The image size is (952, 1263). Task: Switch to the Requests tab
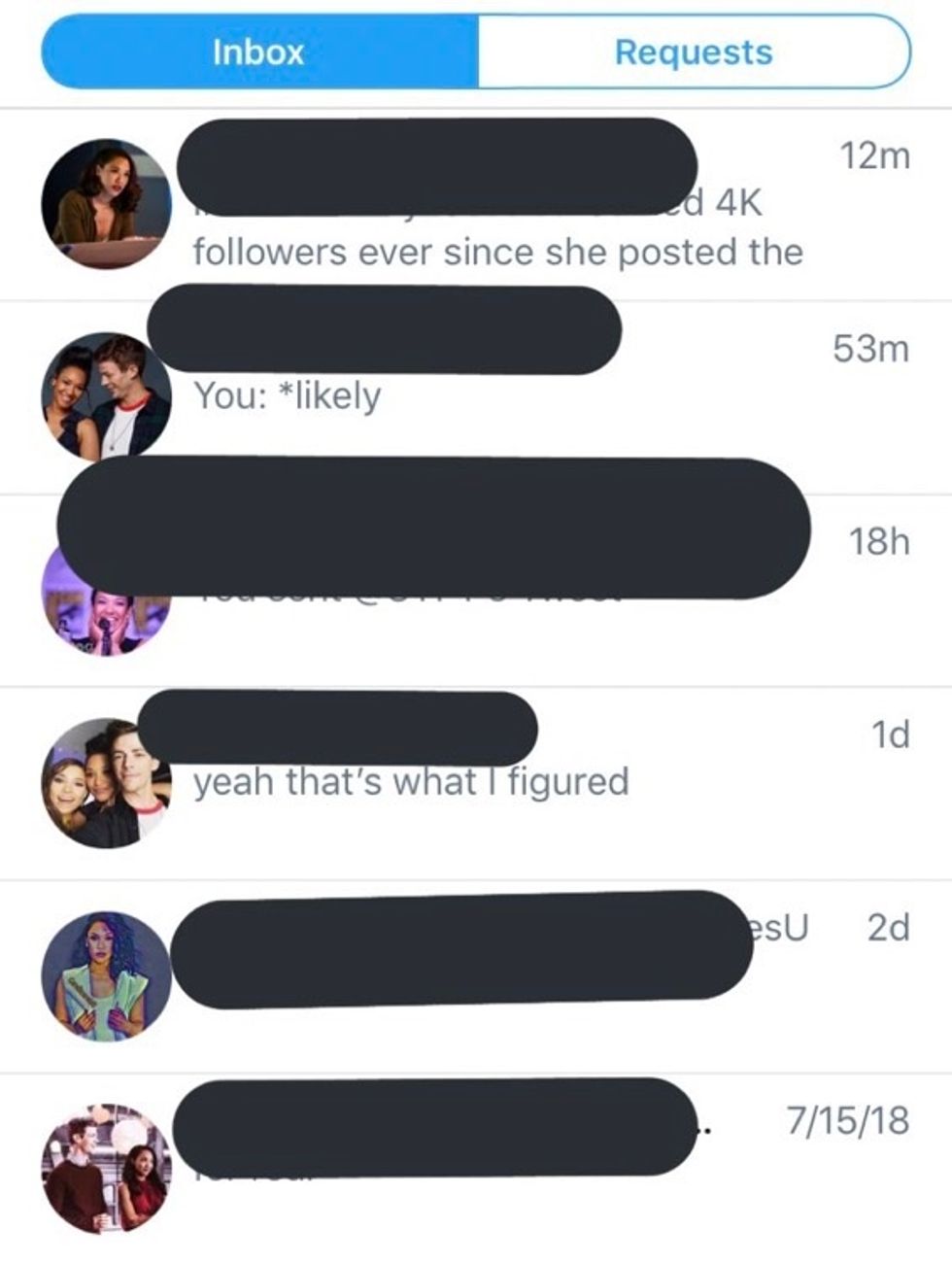(x=694, y=51)
